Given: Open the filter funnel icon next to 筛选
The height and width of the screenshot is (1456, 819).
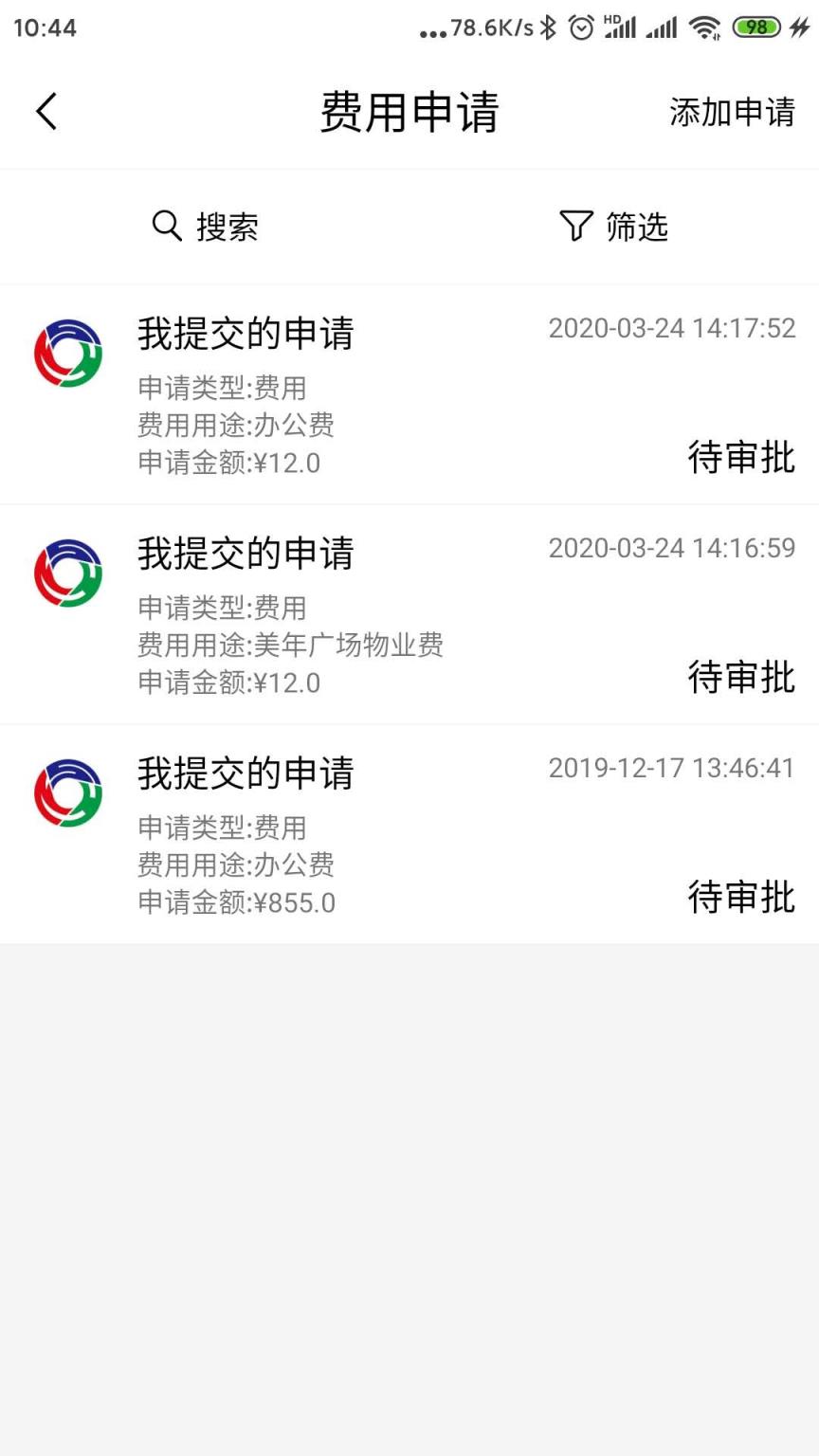Looking at the screenshot, I should 575,227.
